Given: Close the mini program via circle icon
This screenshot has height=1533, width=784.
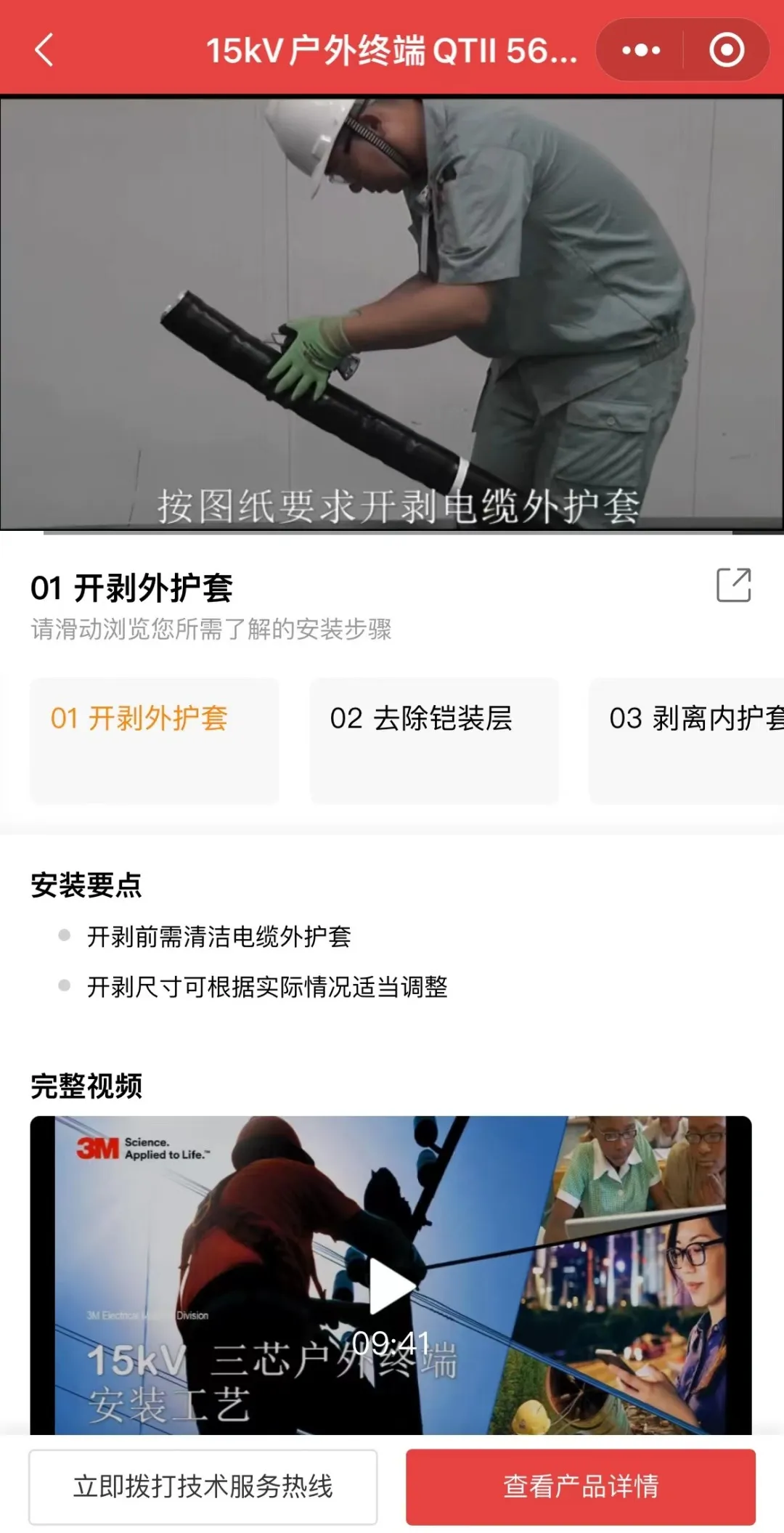Looking at the screenshot, I should pyautogui.click(x=727, y=50).
